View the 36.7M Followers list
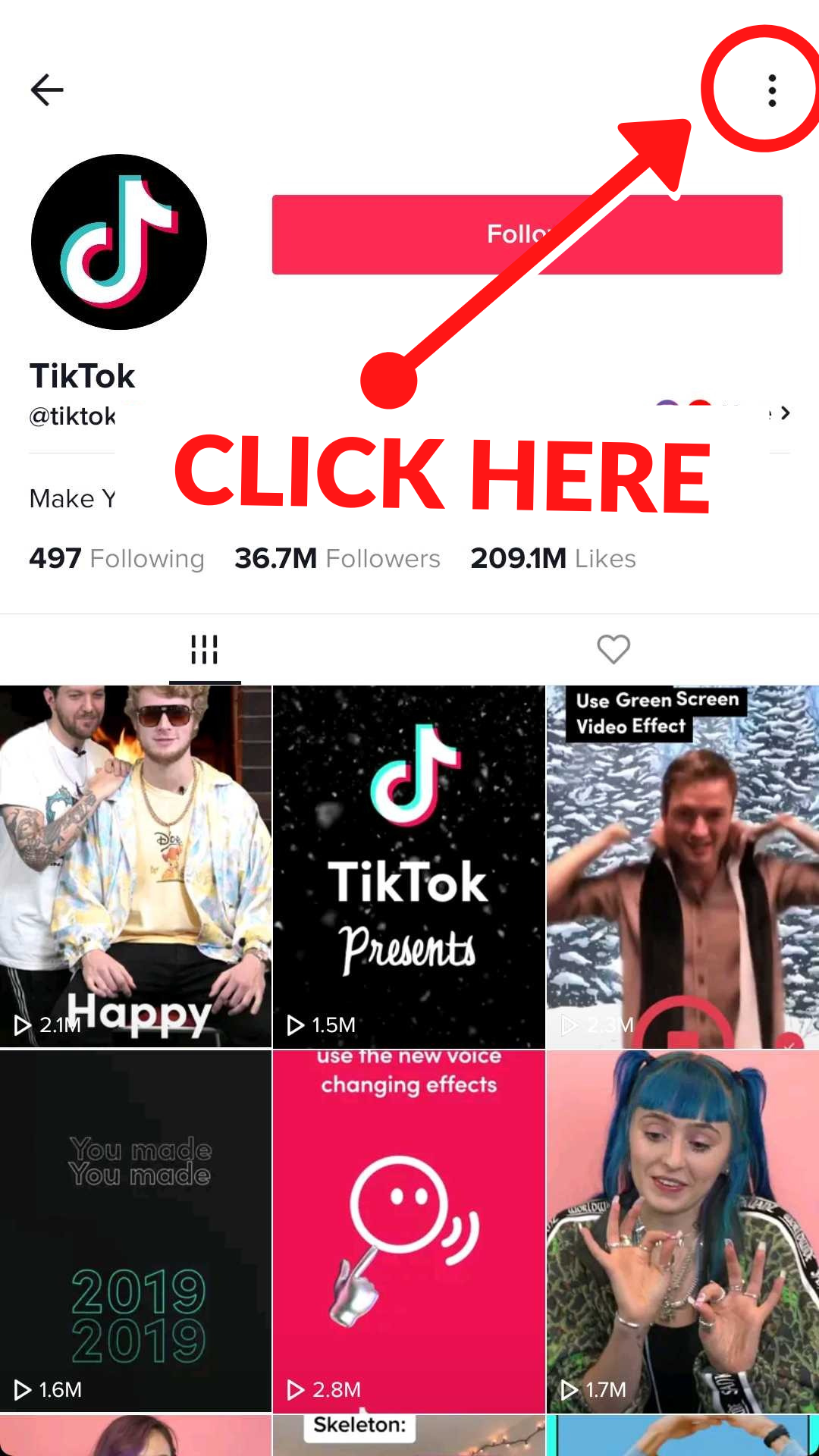This screenshot has width=819, height=1456. [337, 559]
